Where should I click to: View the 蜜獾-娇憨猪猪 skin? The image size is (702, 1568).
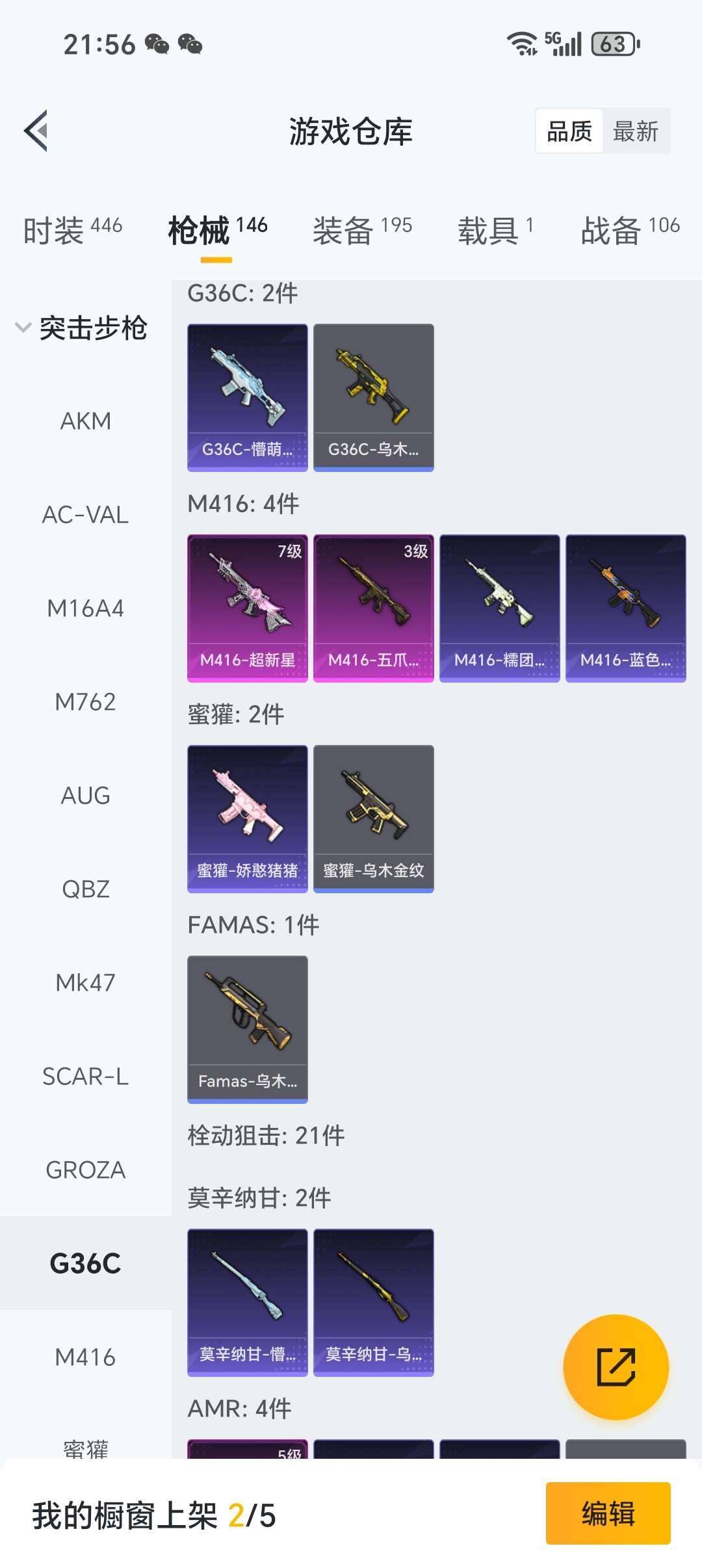pos(247,818)
